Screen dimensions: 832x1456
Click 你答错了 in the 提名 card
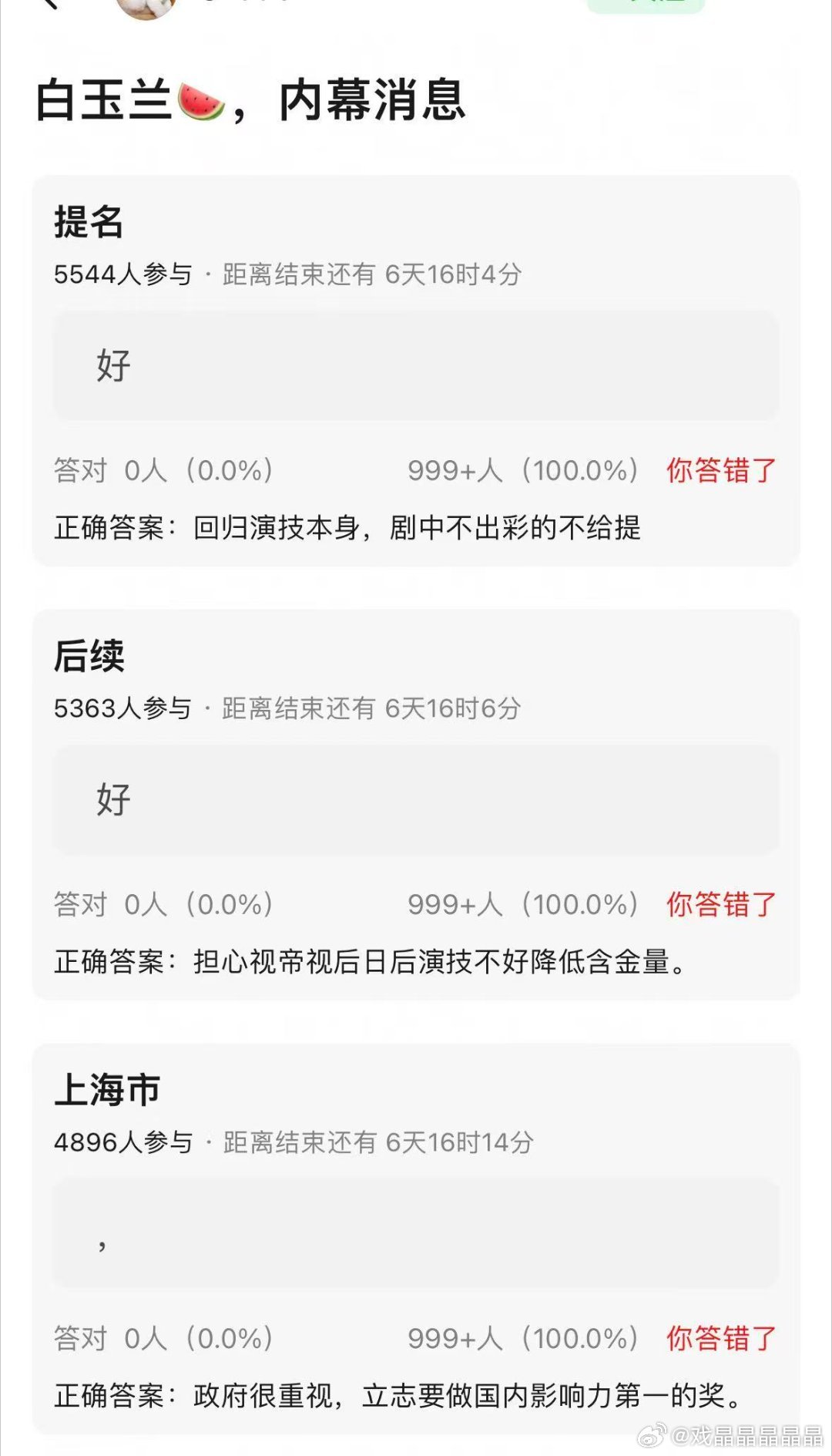(x=722, y=468)
